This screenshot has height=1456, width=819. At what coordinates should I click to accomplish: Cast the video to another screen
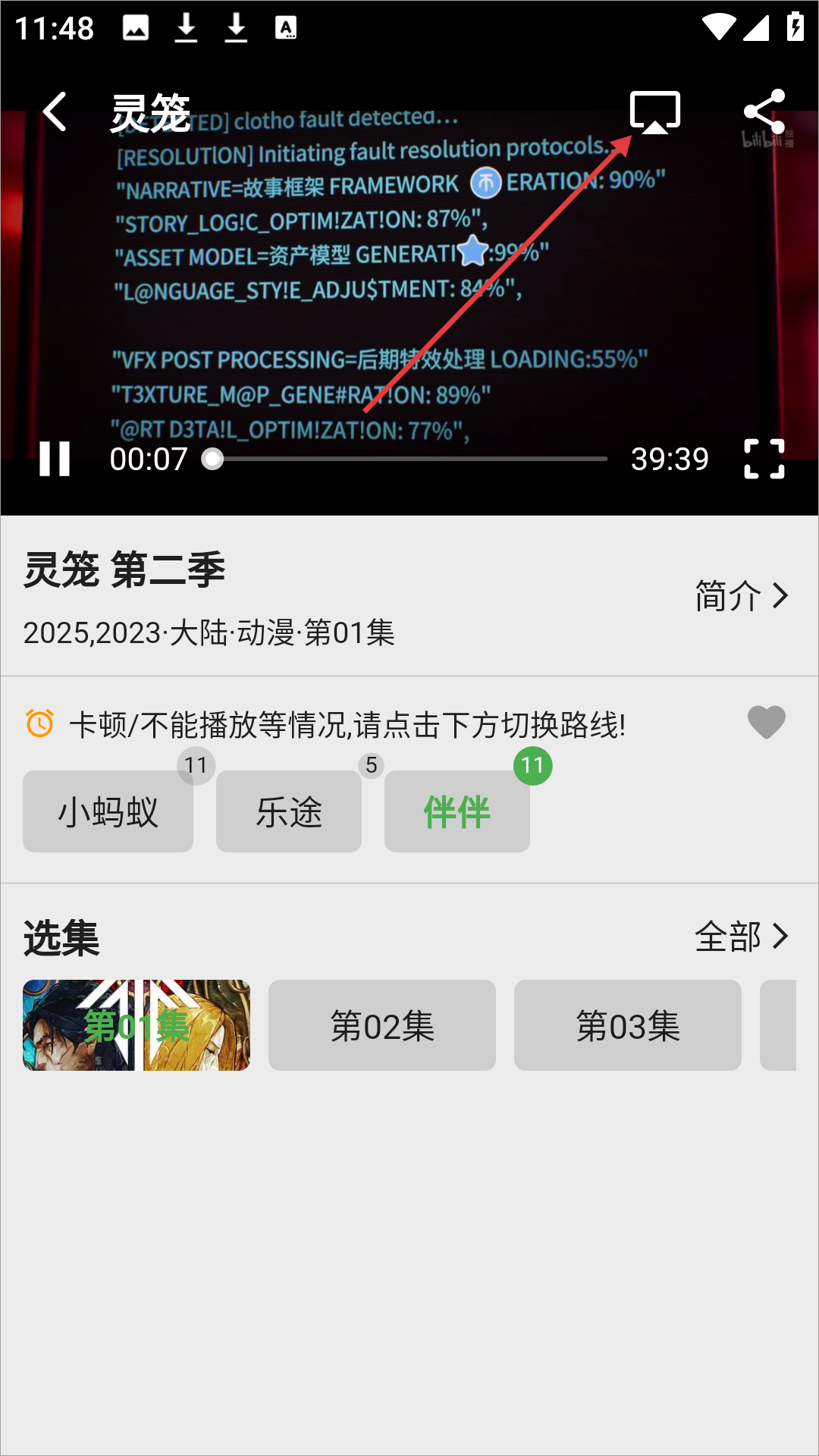[x=655, y=112]
